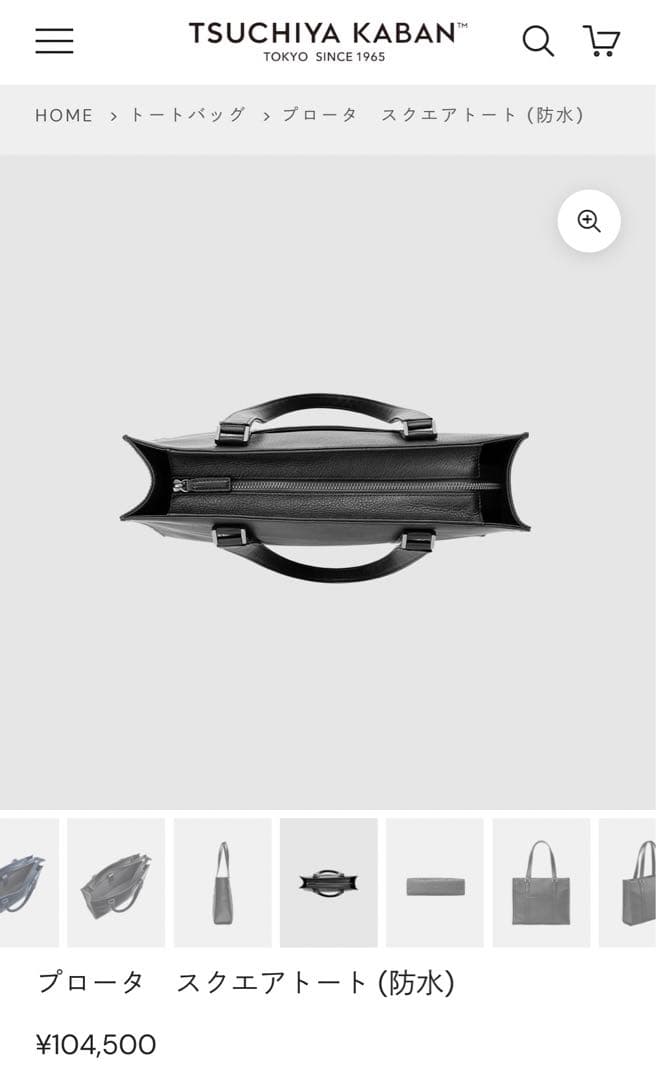Go to HOME breadcrumb link
The height and width of the screenshot is (1080, 656).
tap(64, 115)
